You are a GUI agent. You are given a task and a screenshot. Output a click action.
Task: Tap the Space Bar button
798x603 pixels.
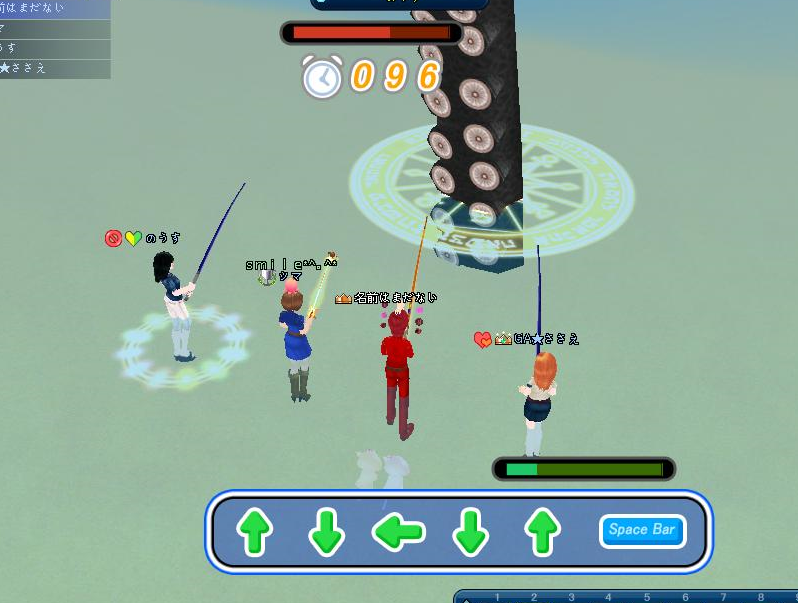coord(642,530)
